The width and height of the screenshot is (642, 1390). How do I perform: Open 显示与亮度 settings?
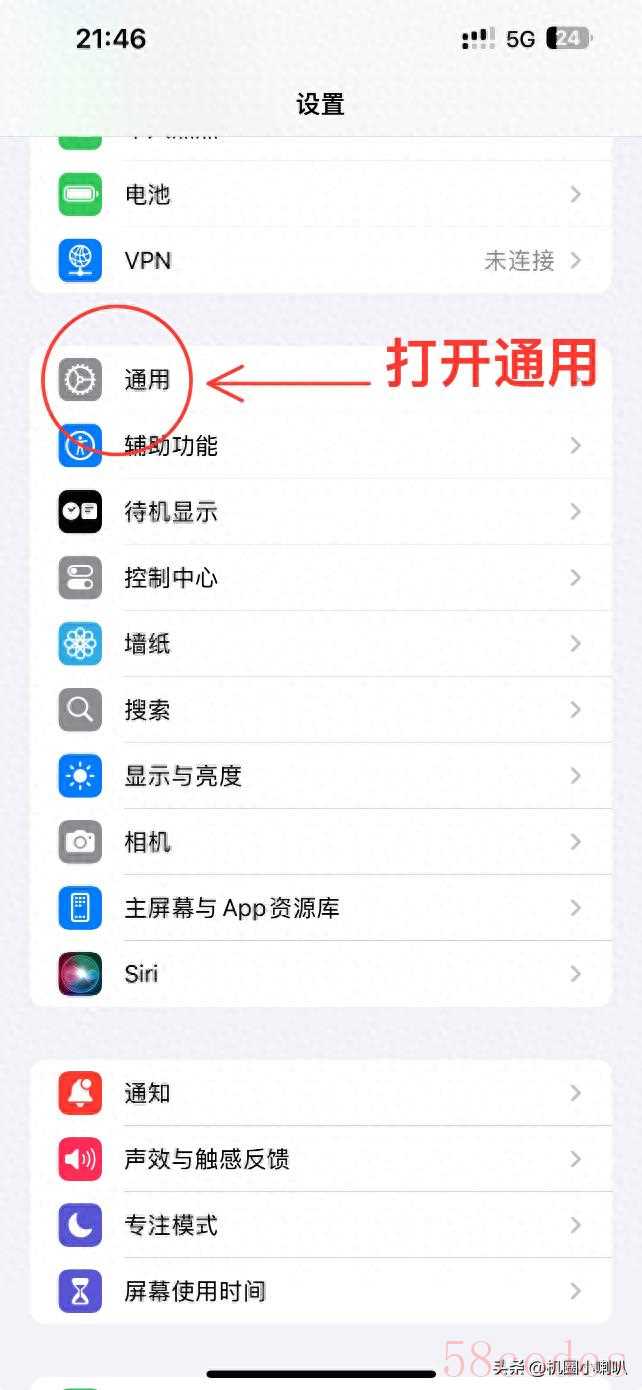coord(320,775)
